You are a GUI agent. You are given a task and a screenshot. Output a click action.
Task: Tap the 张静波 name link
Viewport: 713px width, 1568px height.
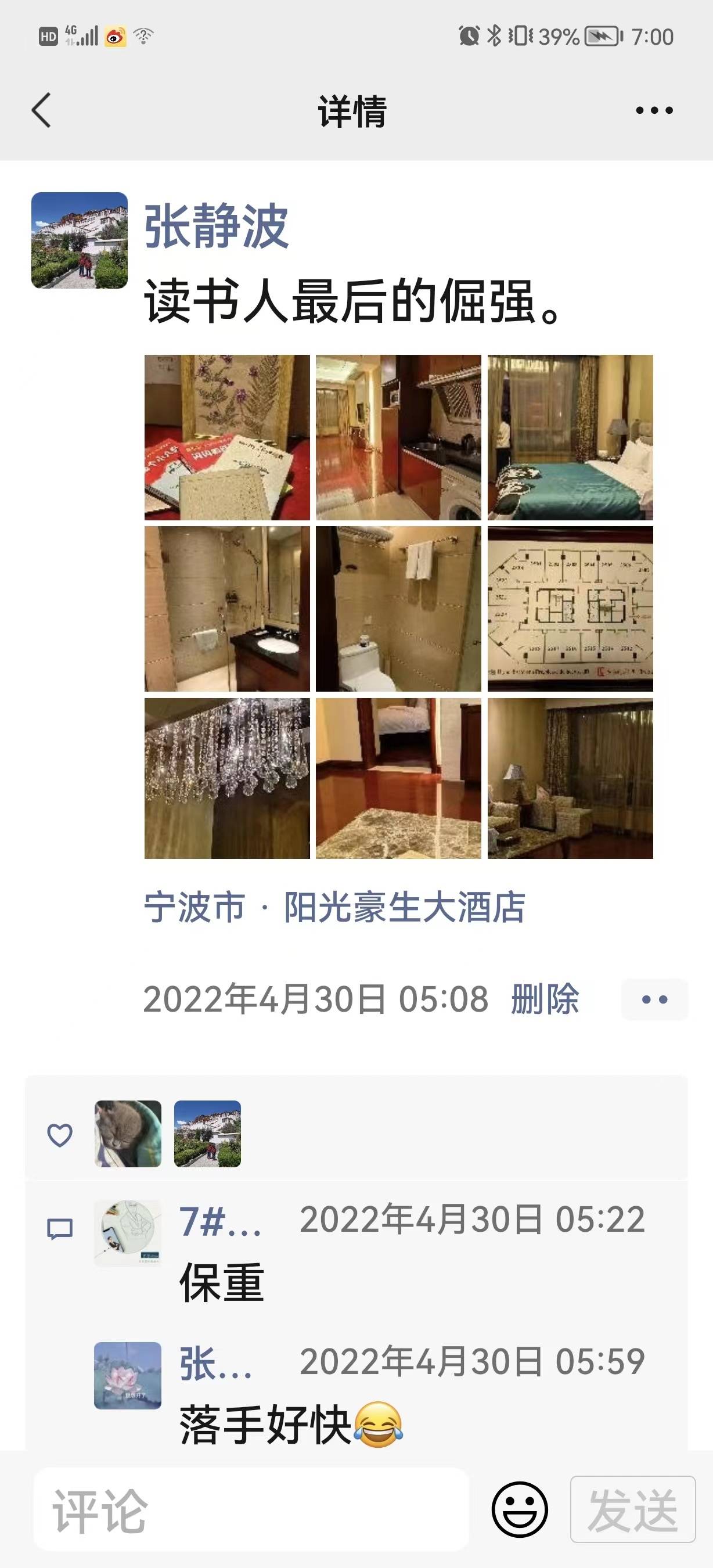pyautogui.click(x=215, y=226)
